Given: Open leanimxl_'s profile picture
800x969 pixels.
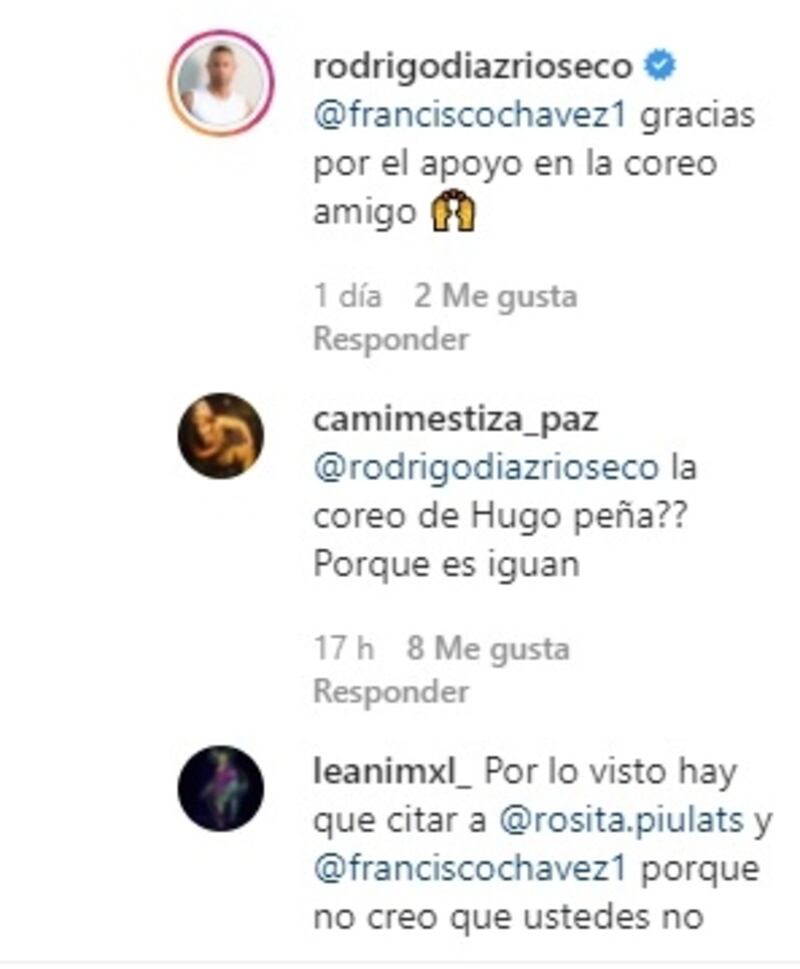Looking at the screenshot, I should click(221, 788).
